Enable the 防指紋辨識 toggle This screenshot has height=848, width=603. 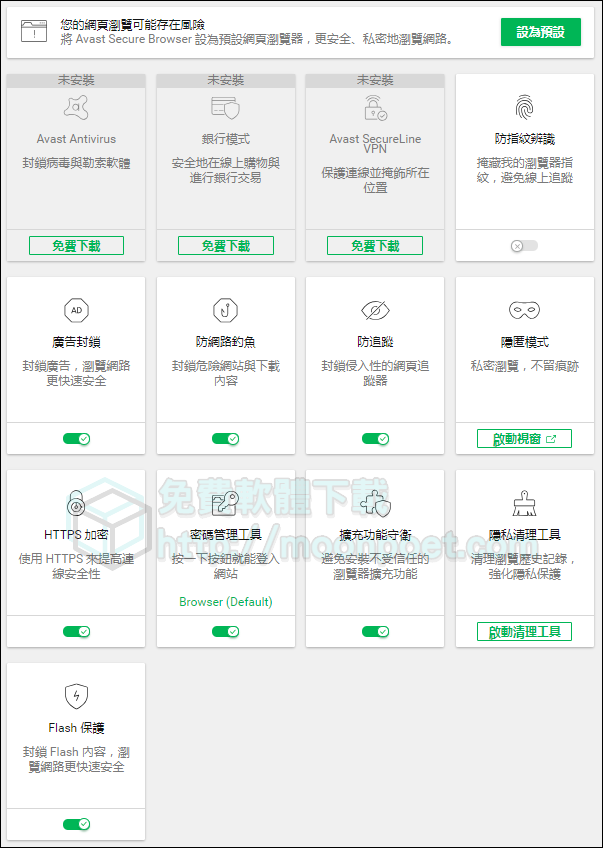pos(524,245)
